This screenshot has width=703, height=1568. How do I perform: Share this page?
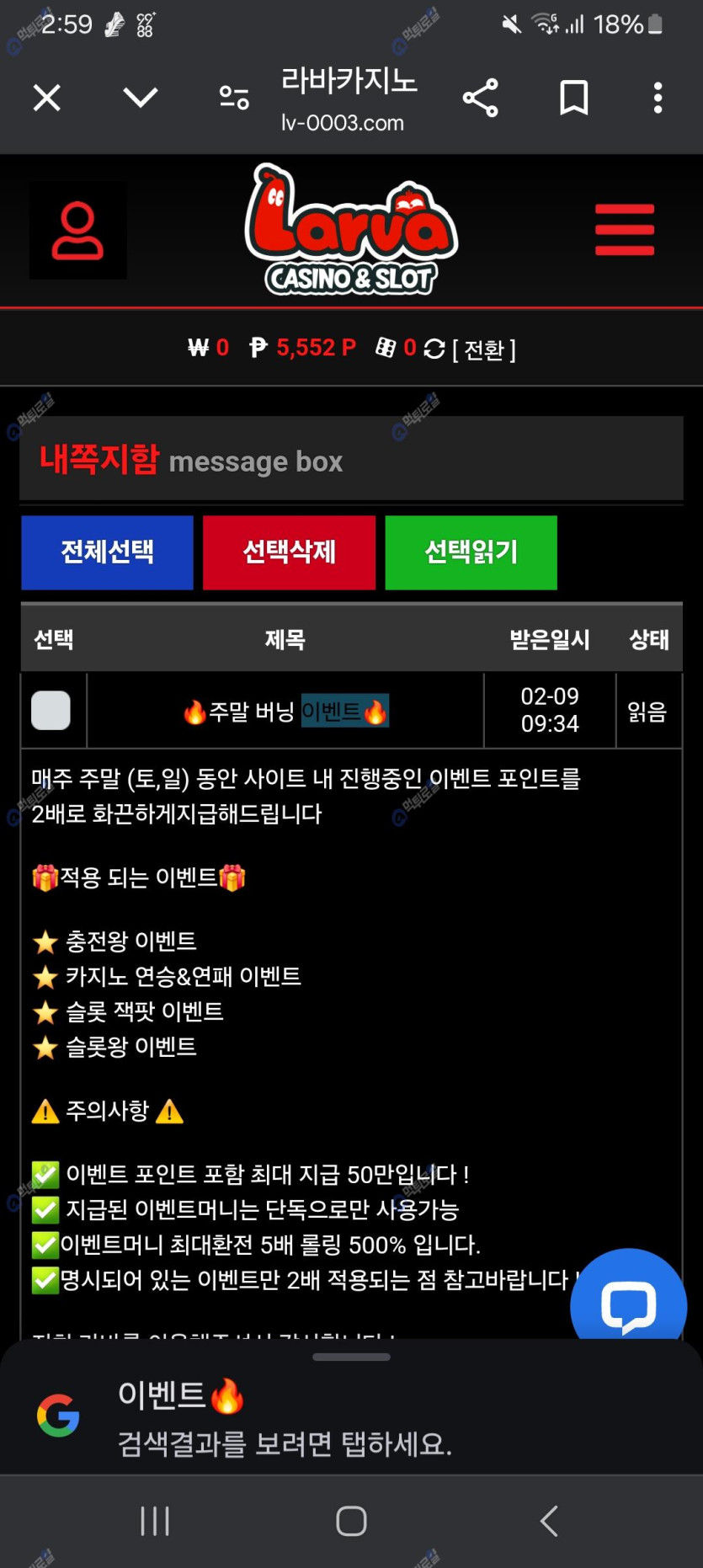(x=481, y=99)
